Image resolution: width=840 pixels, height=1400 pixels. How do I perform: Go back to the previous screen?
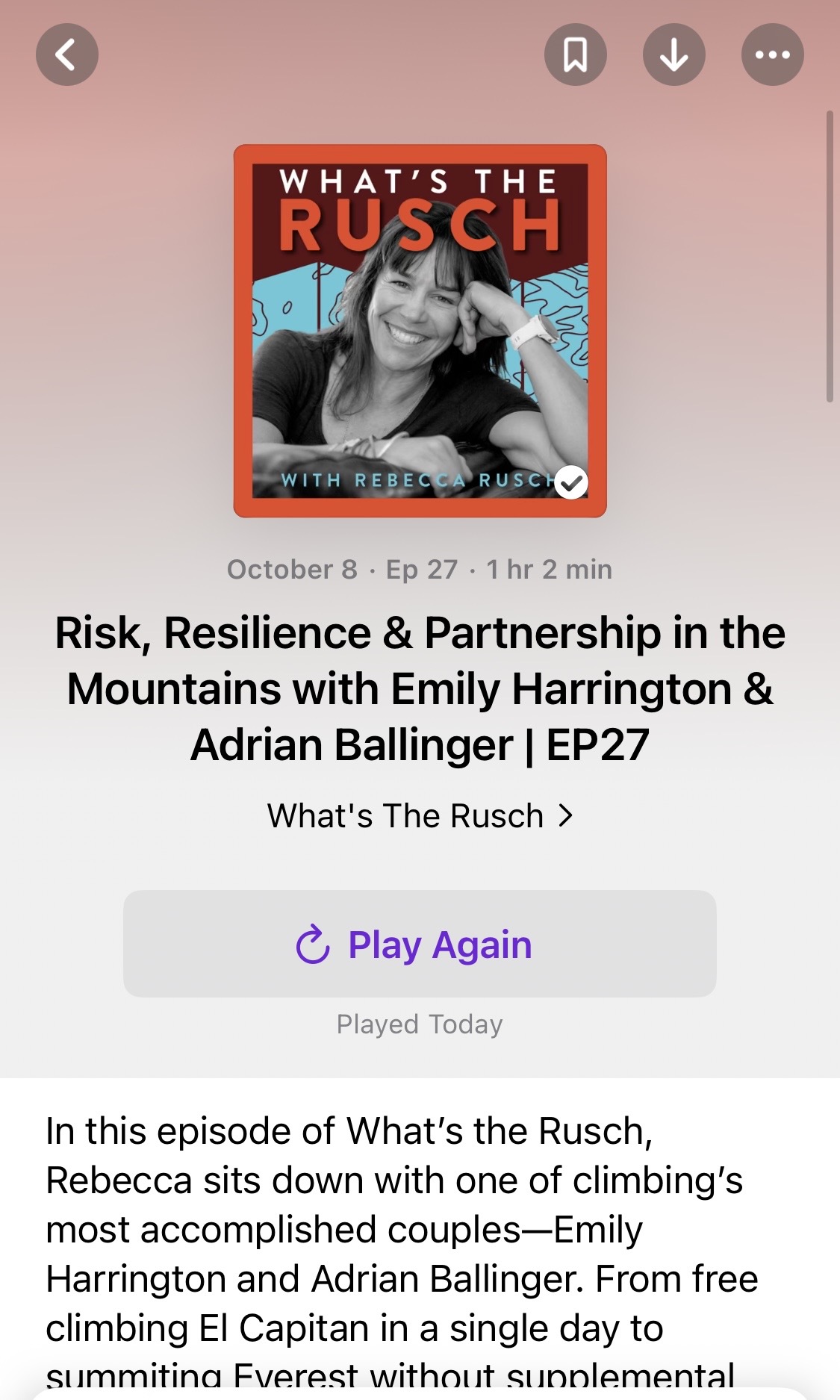click(67, 55)
